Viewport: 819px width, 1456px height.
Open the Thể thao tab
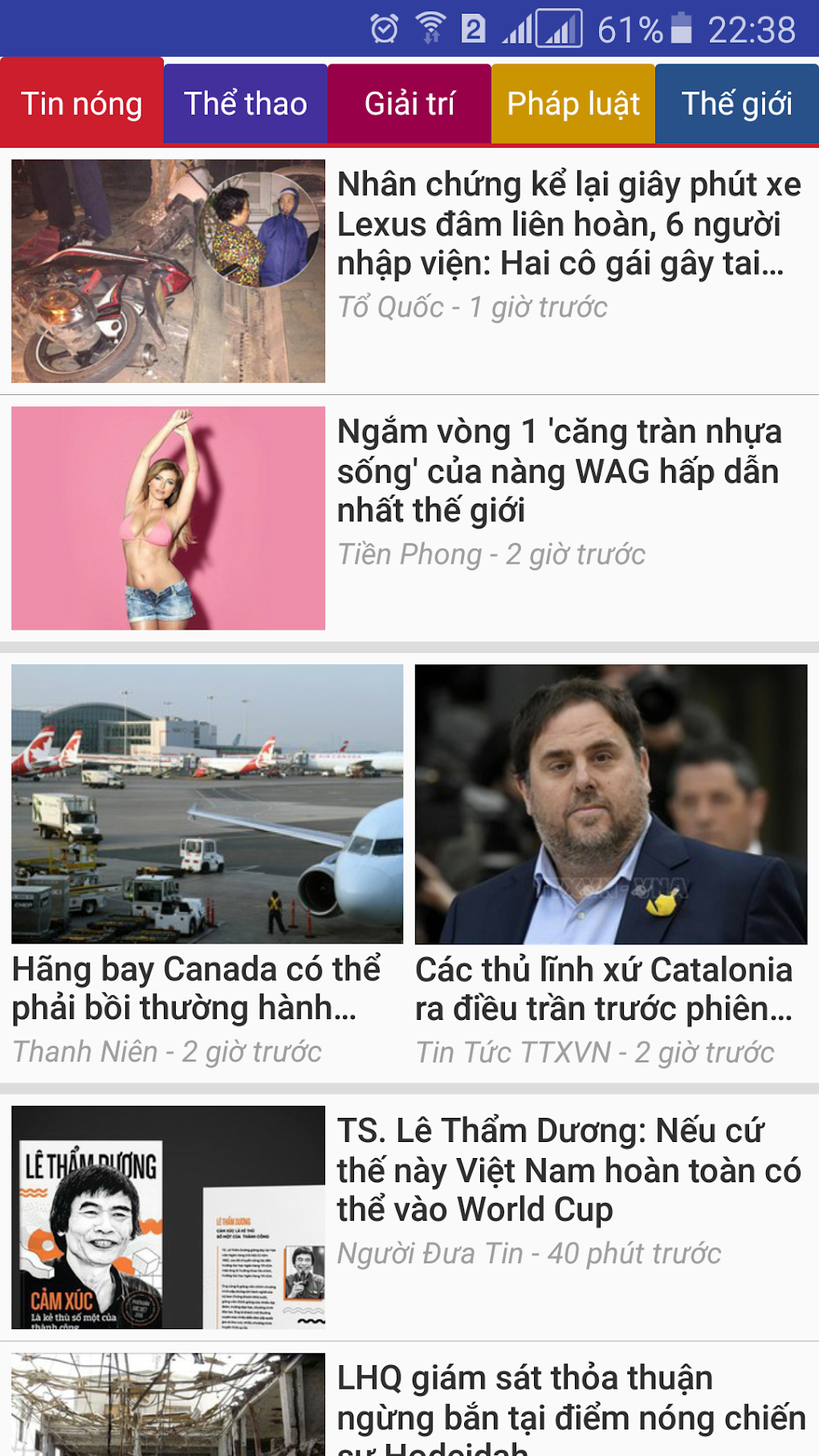[246, 104]
